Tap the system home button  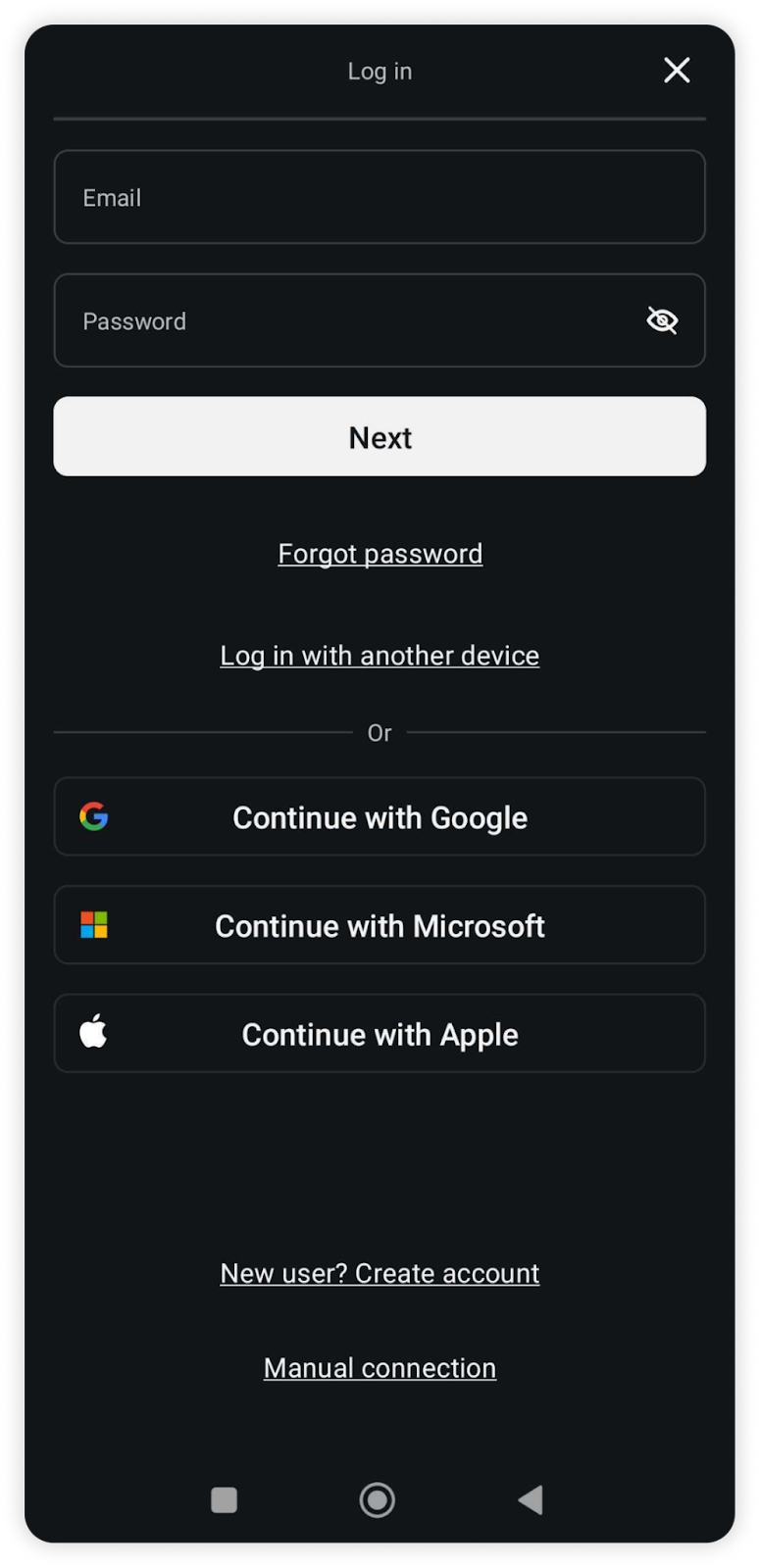tap(378, 1499)
